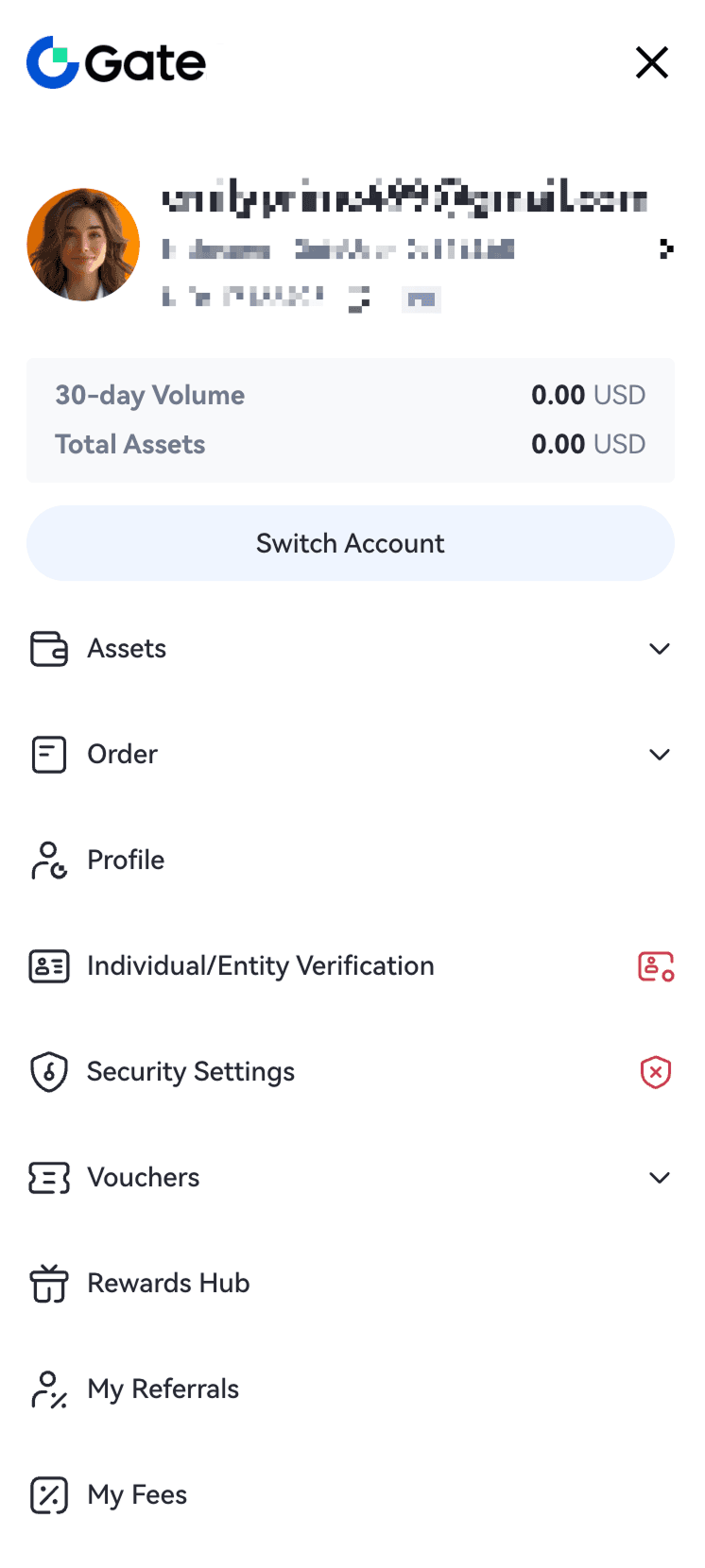Open the Profile page

coord(126,861)
